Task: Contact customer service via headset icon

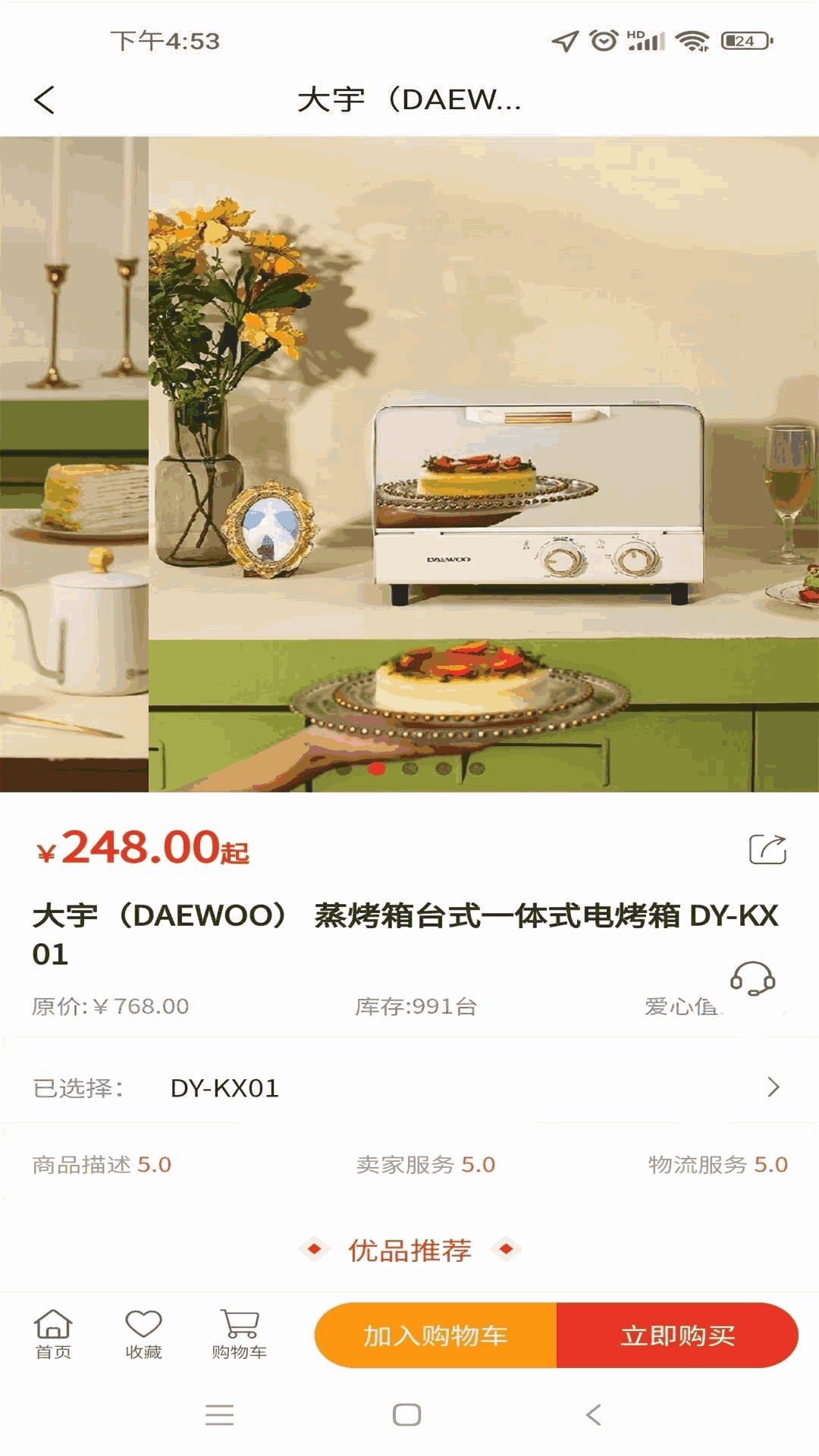Action: point(752,978)
